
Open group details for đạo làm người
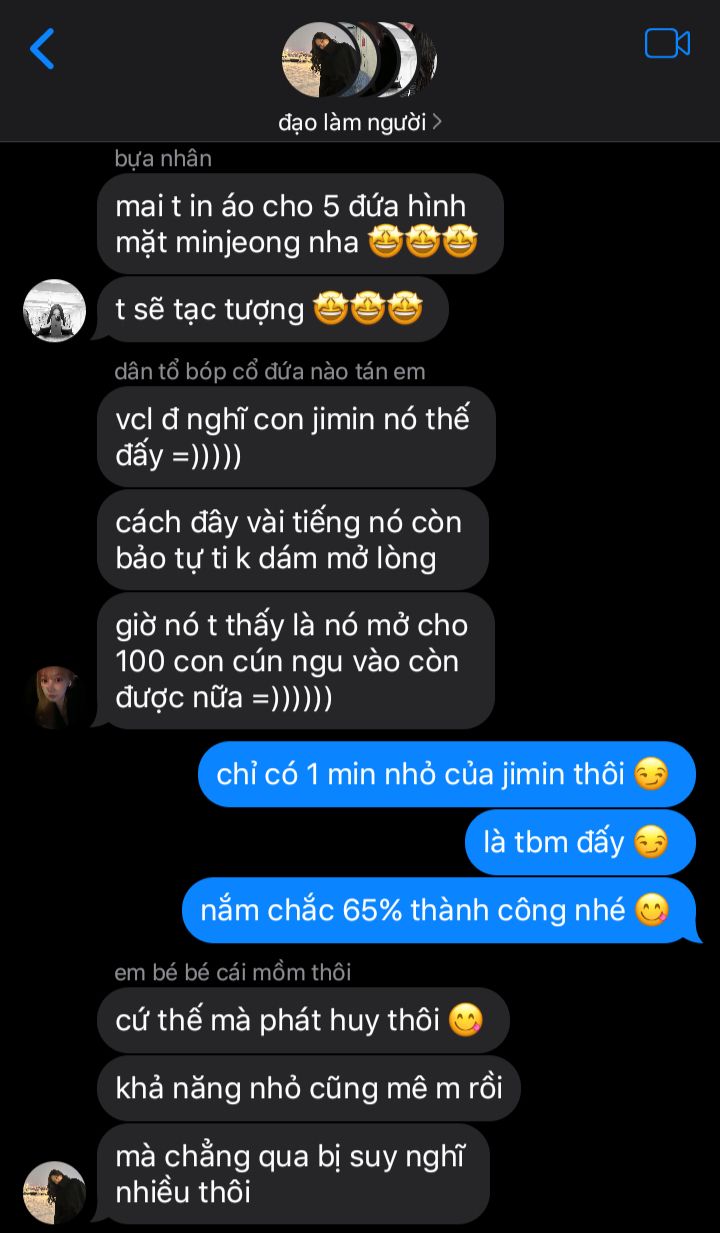[x=360, y=122]
